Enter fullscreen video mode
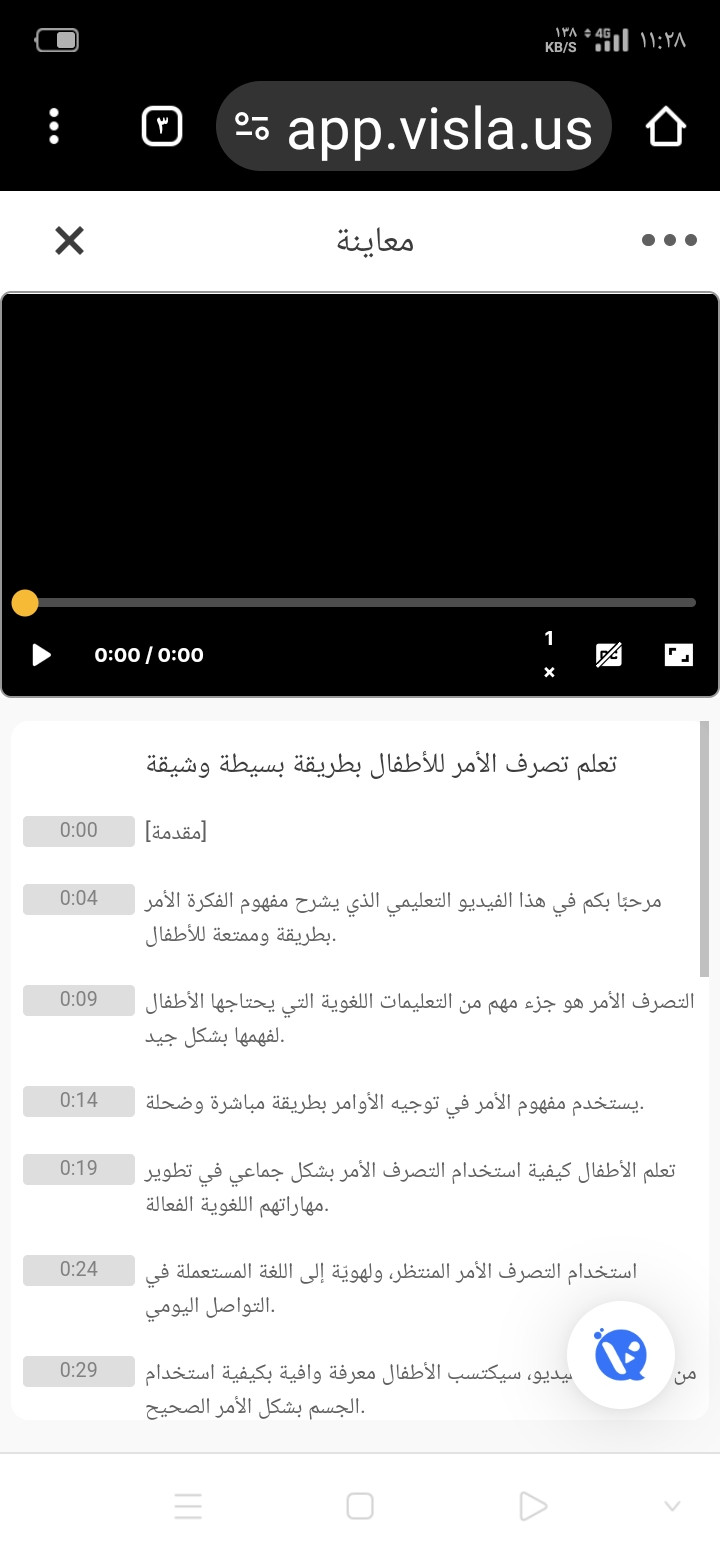The width and height of the screenshot is (720, 1560). (x=679, y=655)
